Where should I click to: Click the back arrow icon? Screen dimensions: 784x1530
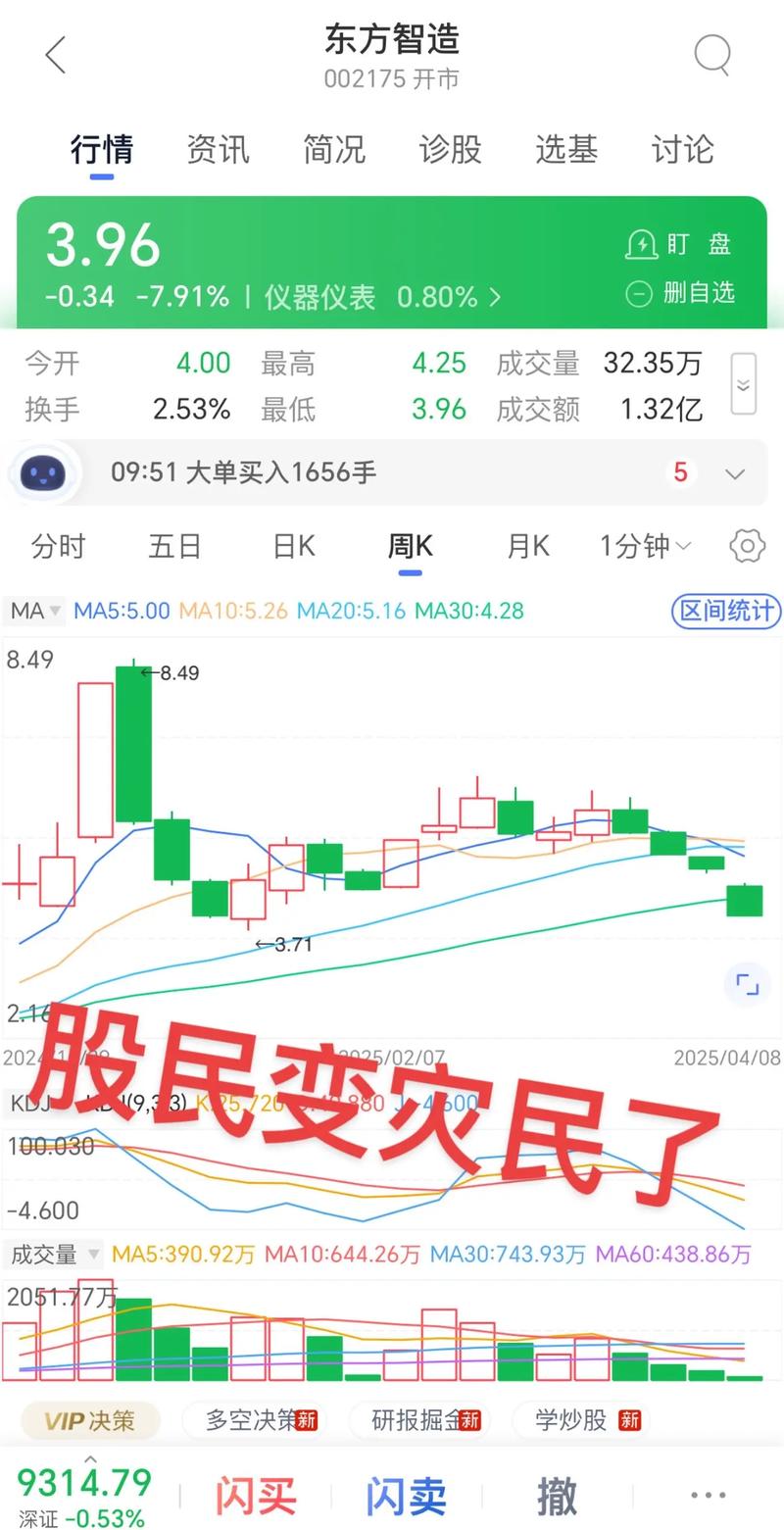(x=55, y=55)
